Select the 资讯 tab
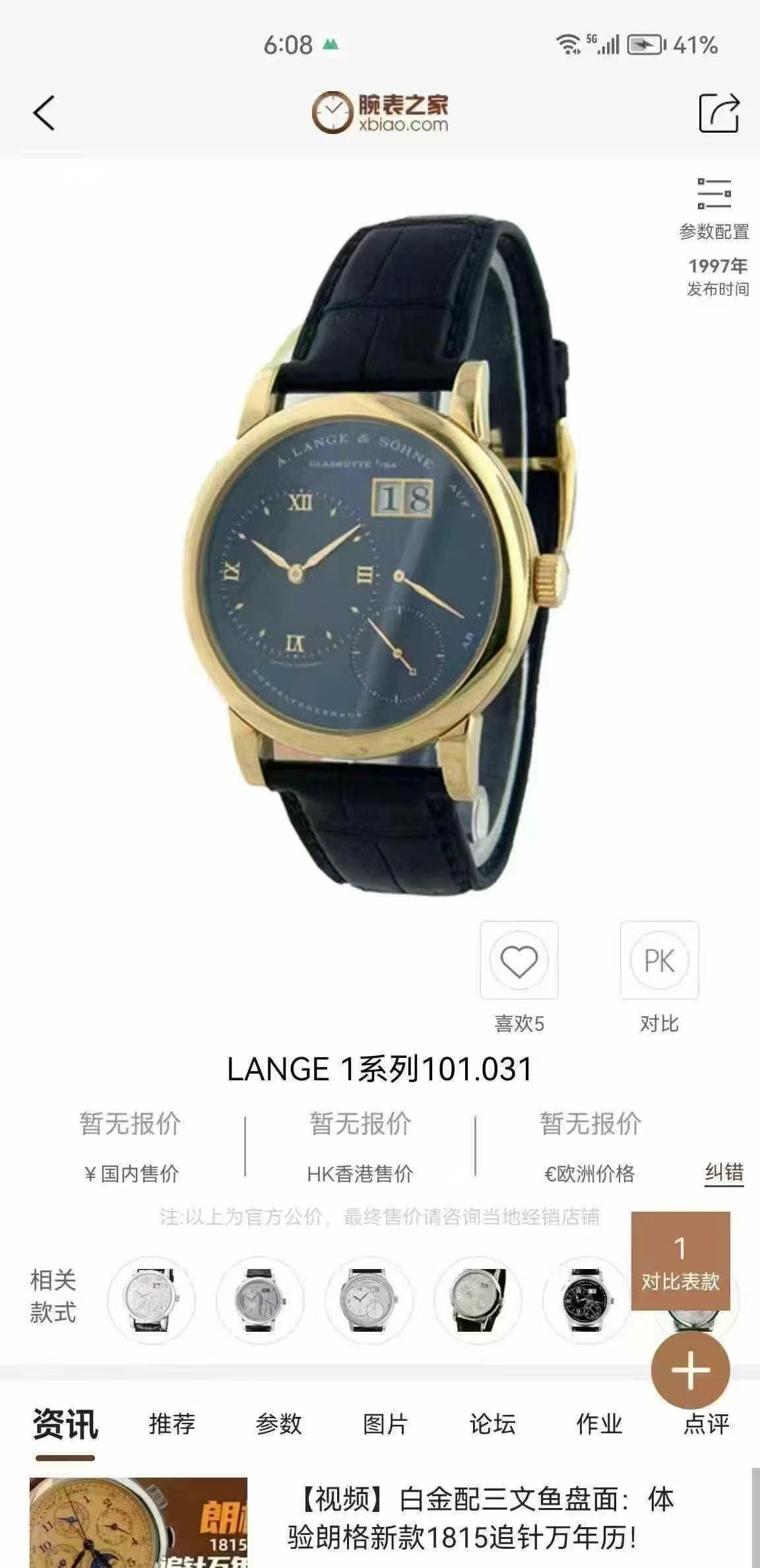This screenshot has width=760, height=1568. (x=65, y=1423)
